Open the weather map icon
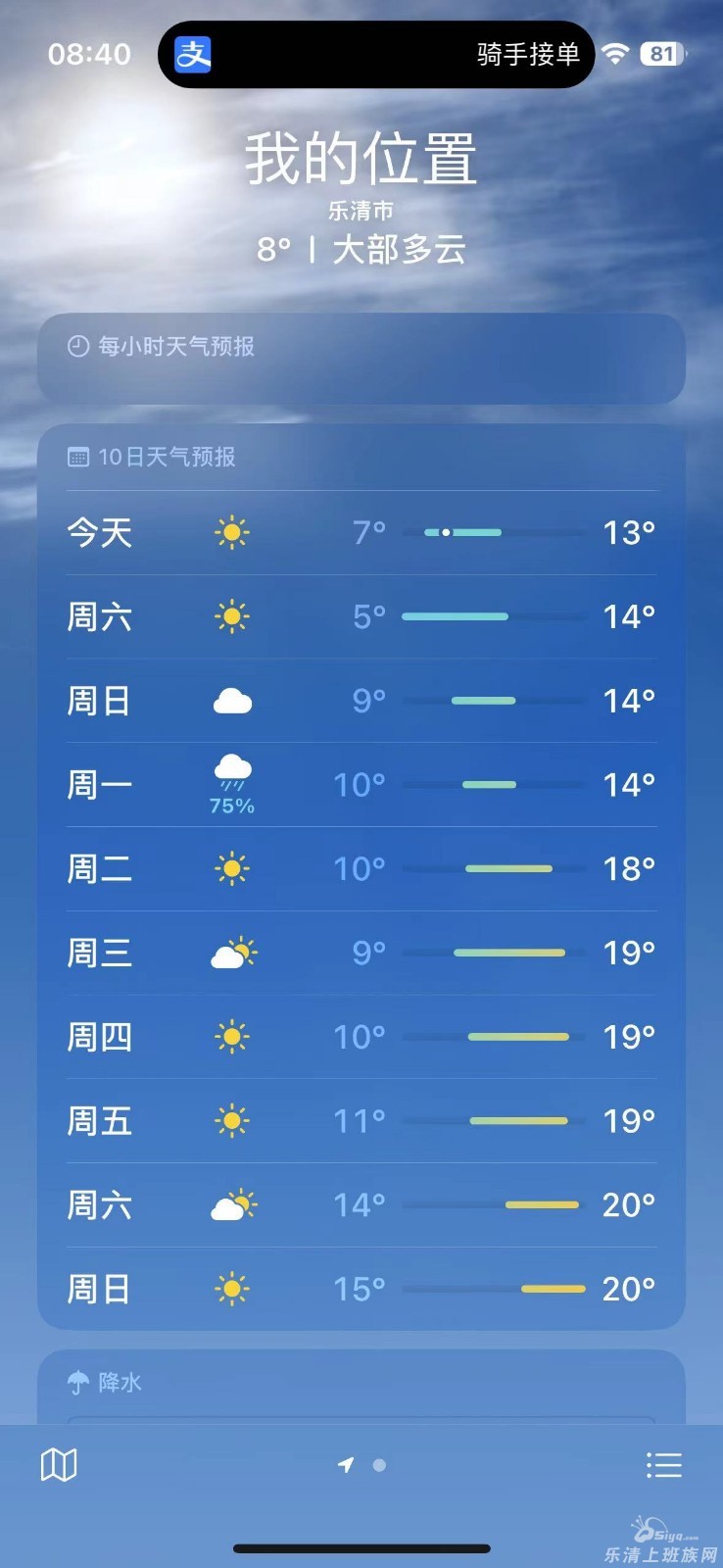723x1568 pixels. pos(59,1465)
